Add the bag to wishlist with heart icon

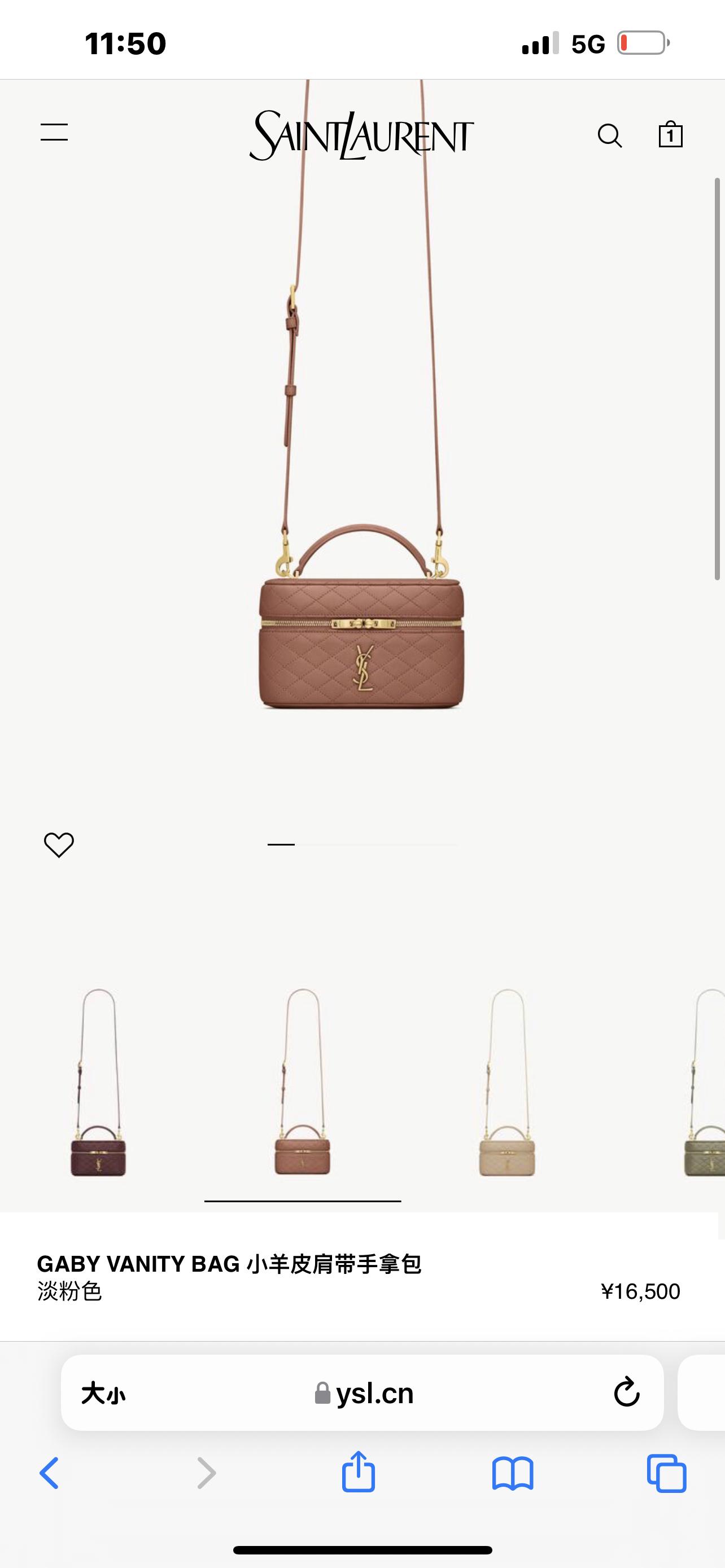[x=59, y=845]
